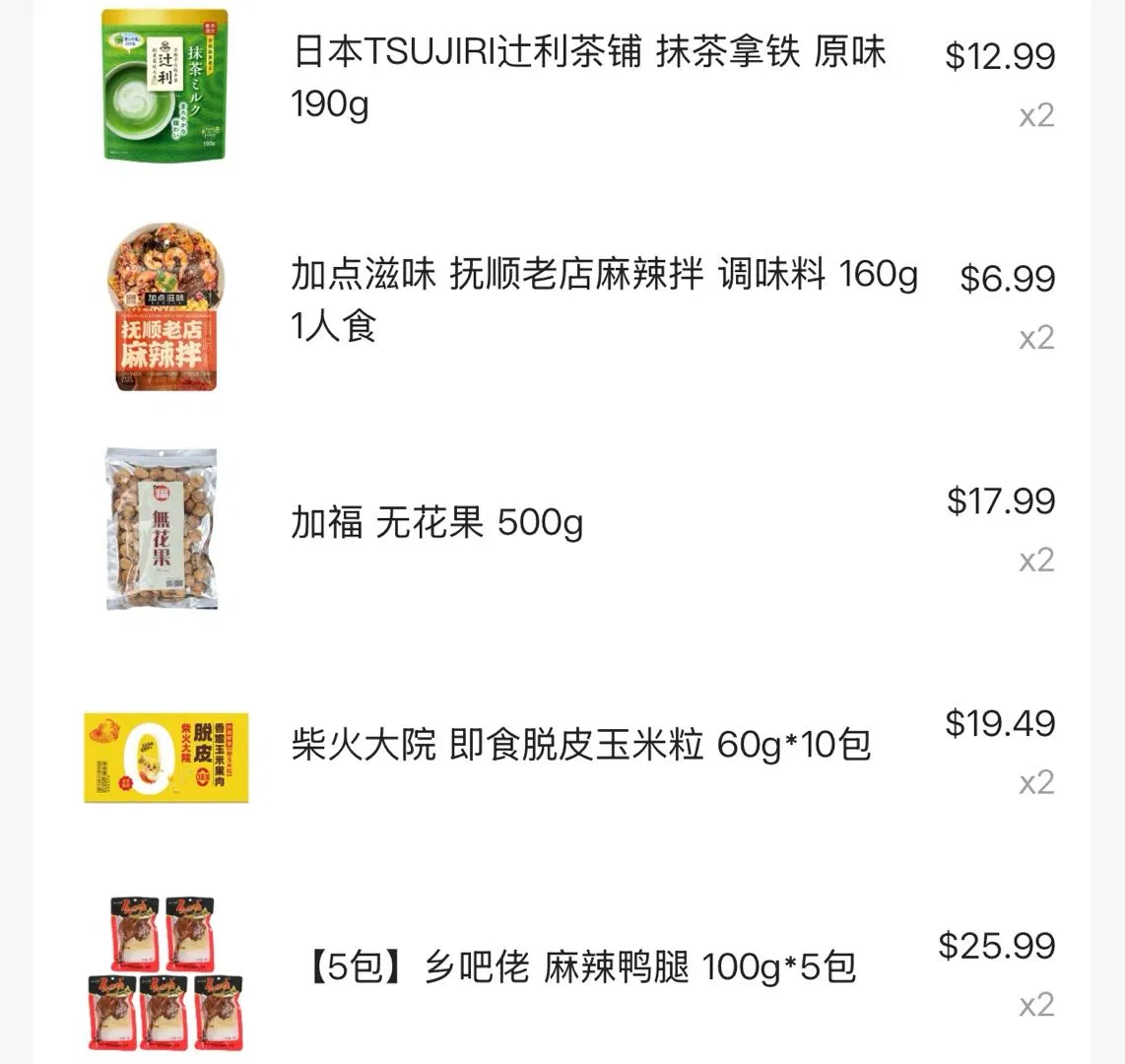This screenshot has width=1125, height=1064.
Task: Open 柴火大院 即食脱皮玉米粒 details
Action: click(x=580, y=745)
